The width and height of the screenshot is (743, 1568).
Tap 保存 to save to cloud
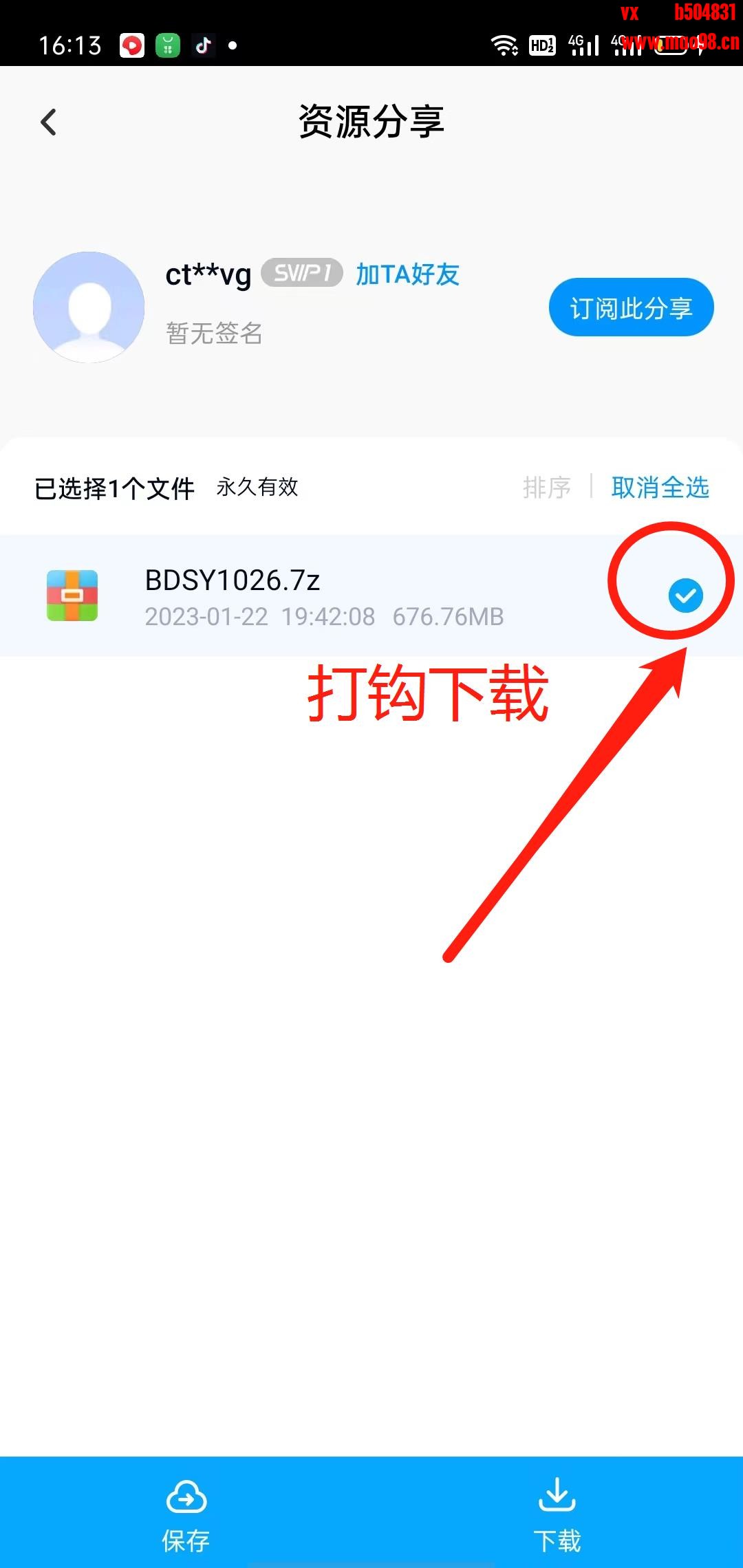pos(186,1513)
